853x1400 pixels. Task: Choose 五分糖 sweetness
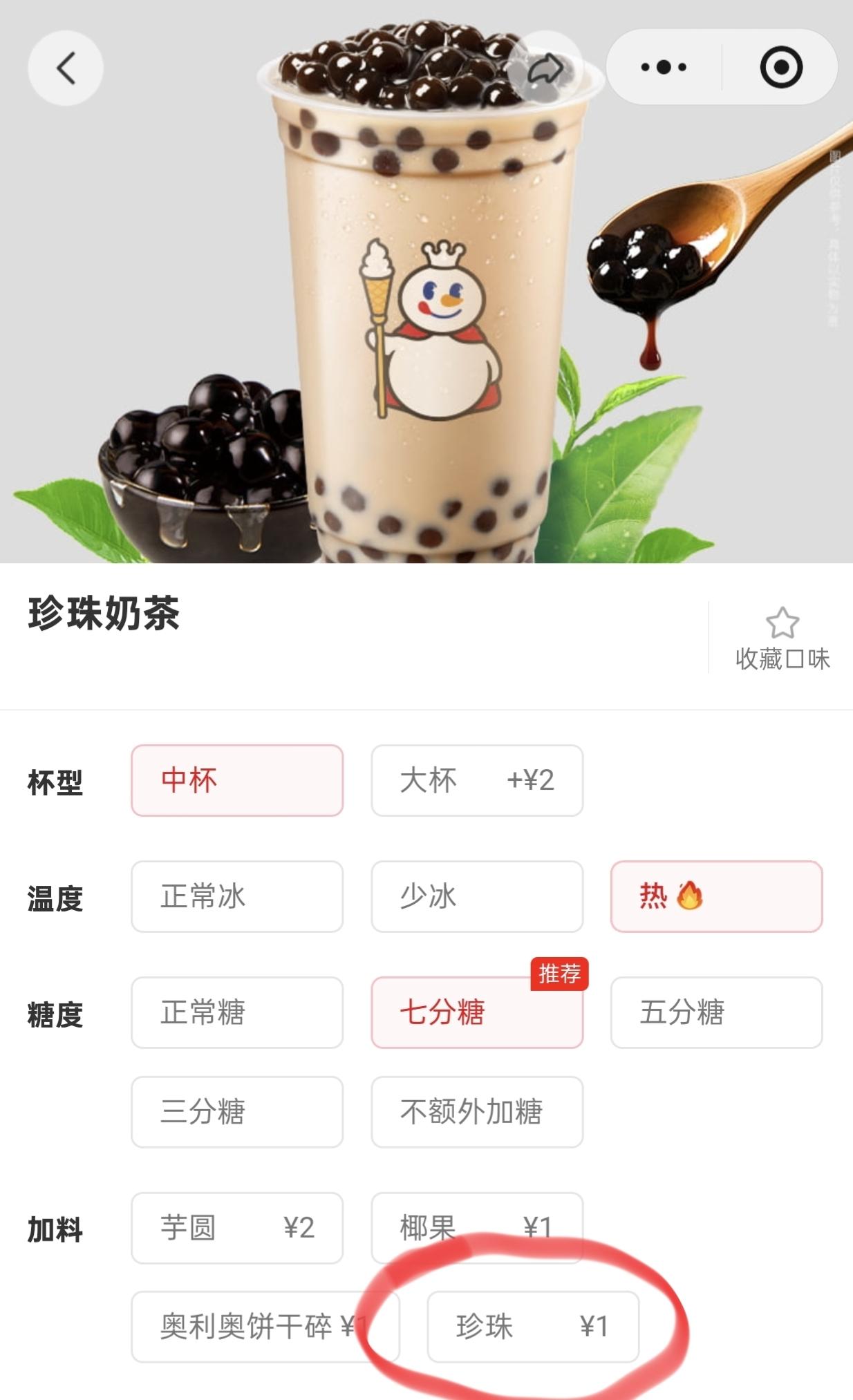click(x=716, y=1012)
